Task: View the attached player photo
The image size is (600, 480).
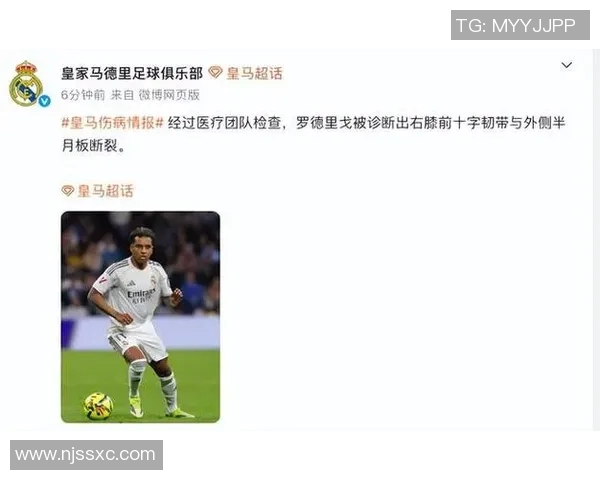Action: [x=140, y=316]
